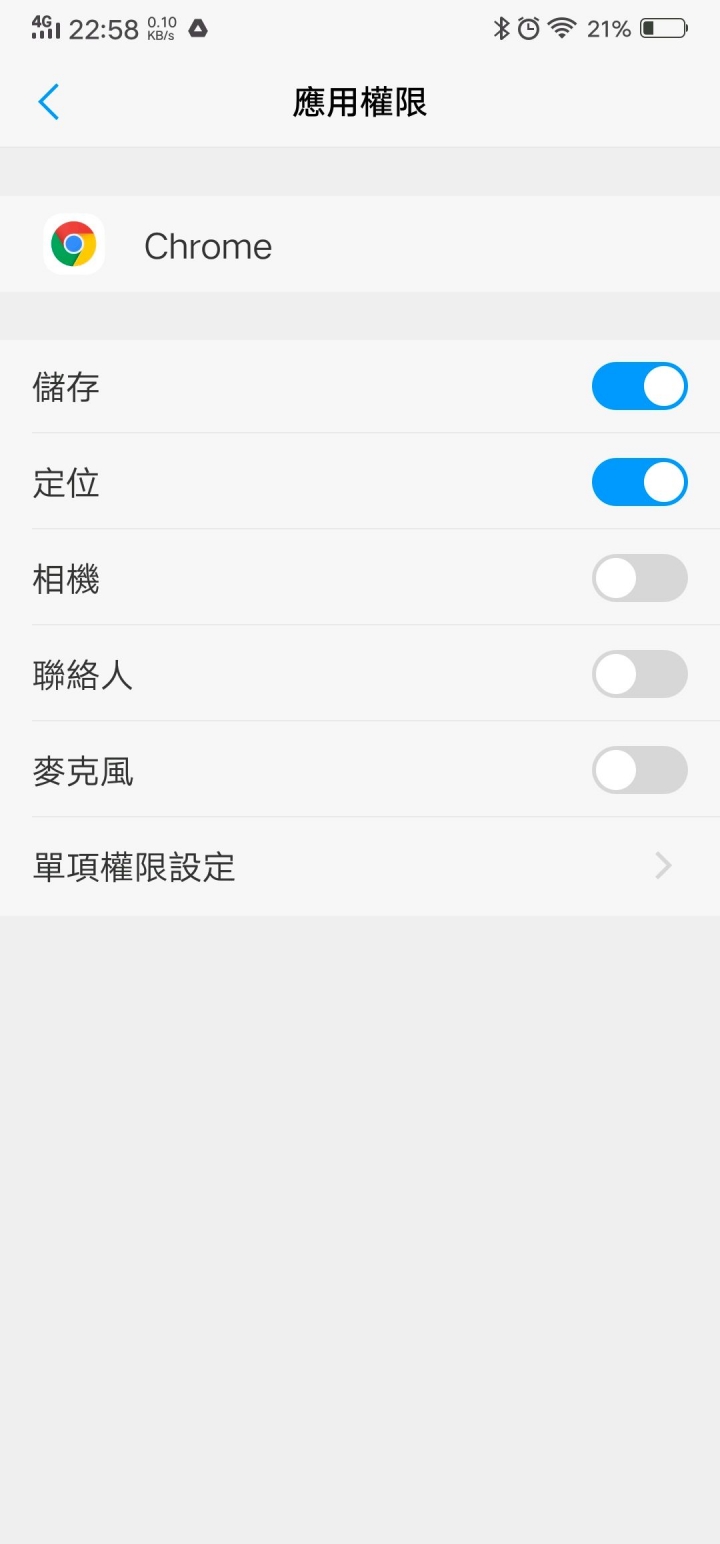Go back from the 應用權限 page

48,102
